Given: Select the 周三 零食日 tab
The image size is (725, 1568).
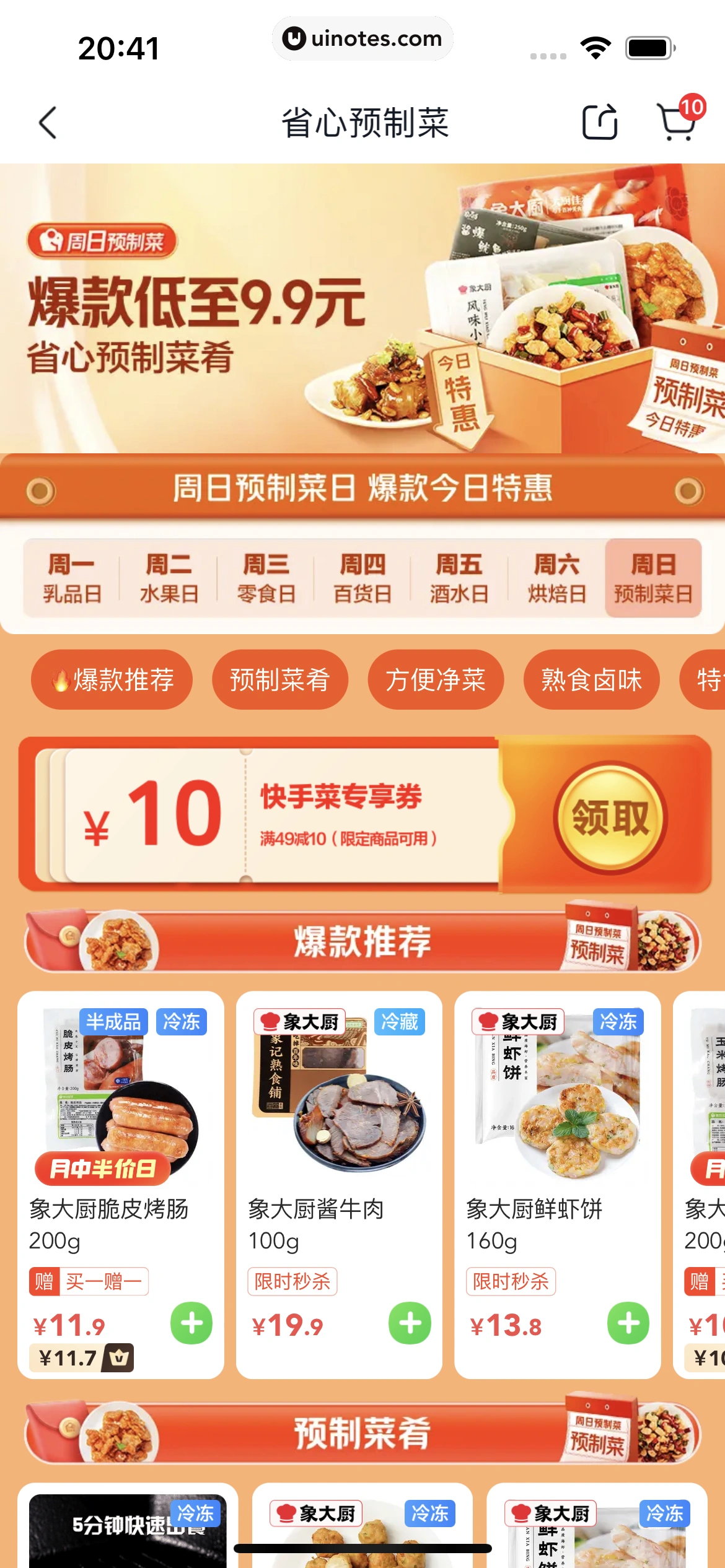Looking at the screenshot, I should pyautogui.click(x=266, y=578).
